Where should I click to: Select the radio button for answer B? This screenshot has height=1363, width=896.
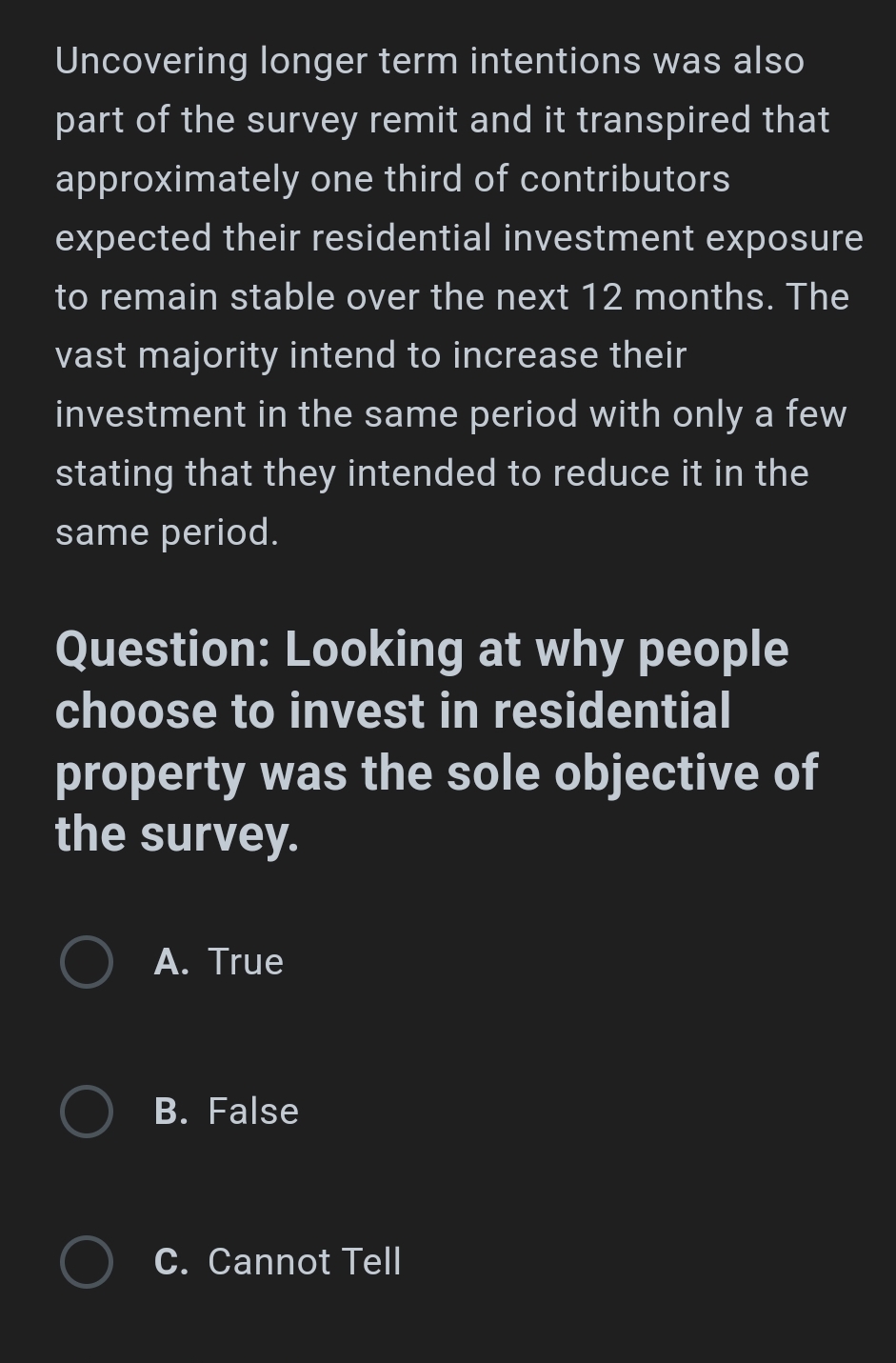85,1112
